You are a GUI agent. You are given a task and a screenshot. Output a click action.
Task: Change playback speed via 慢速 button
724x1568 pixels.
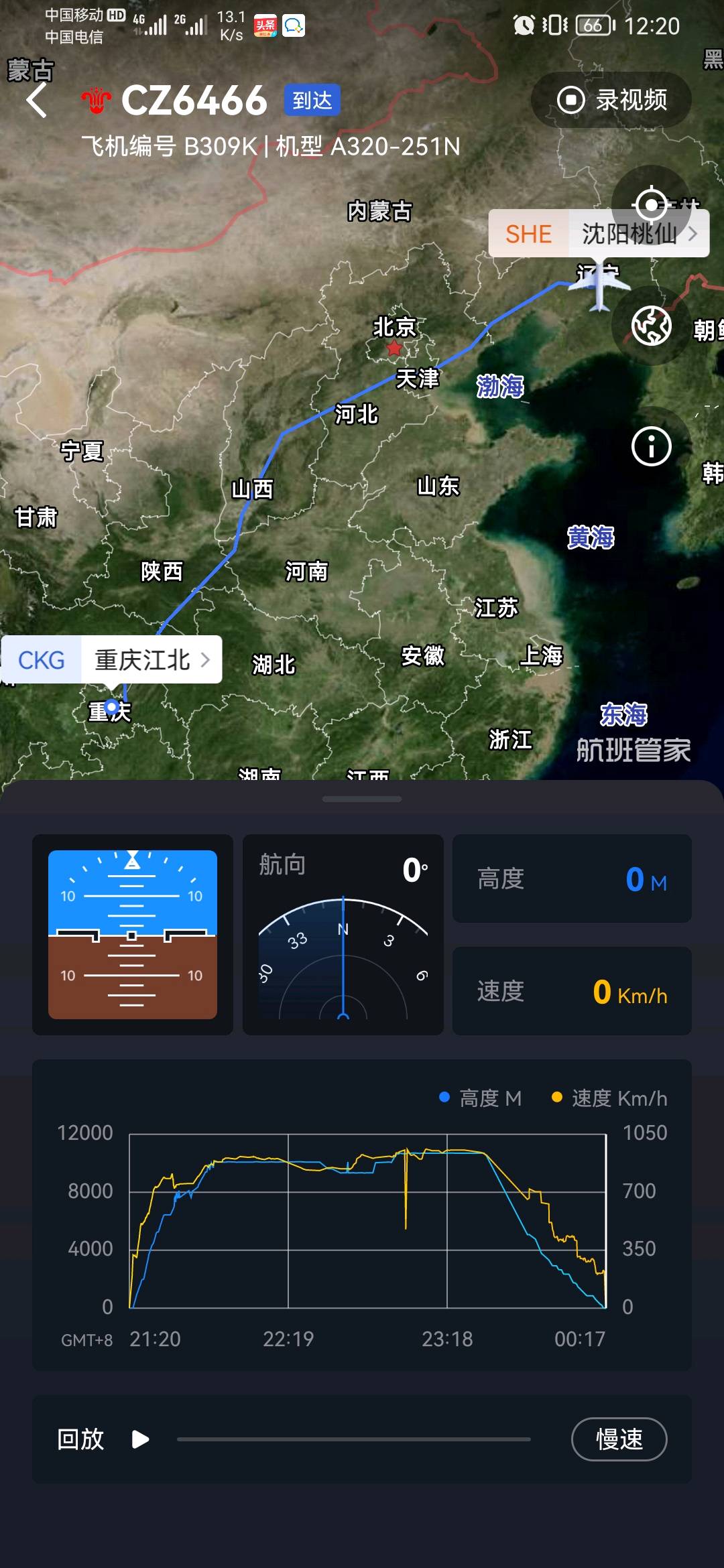(x=619, y=1439)
